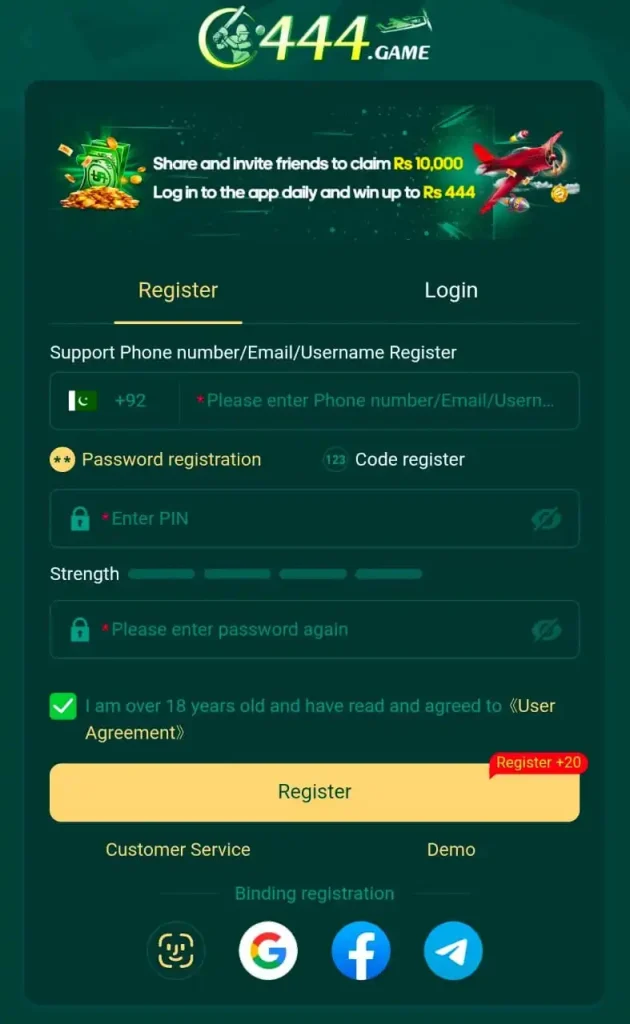Choose Code register option
Viewport: 630px width, 1024px height.
[x=394, y=460]
